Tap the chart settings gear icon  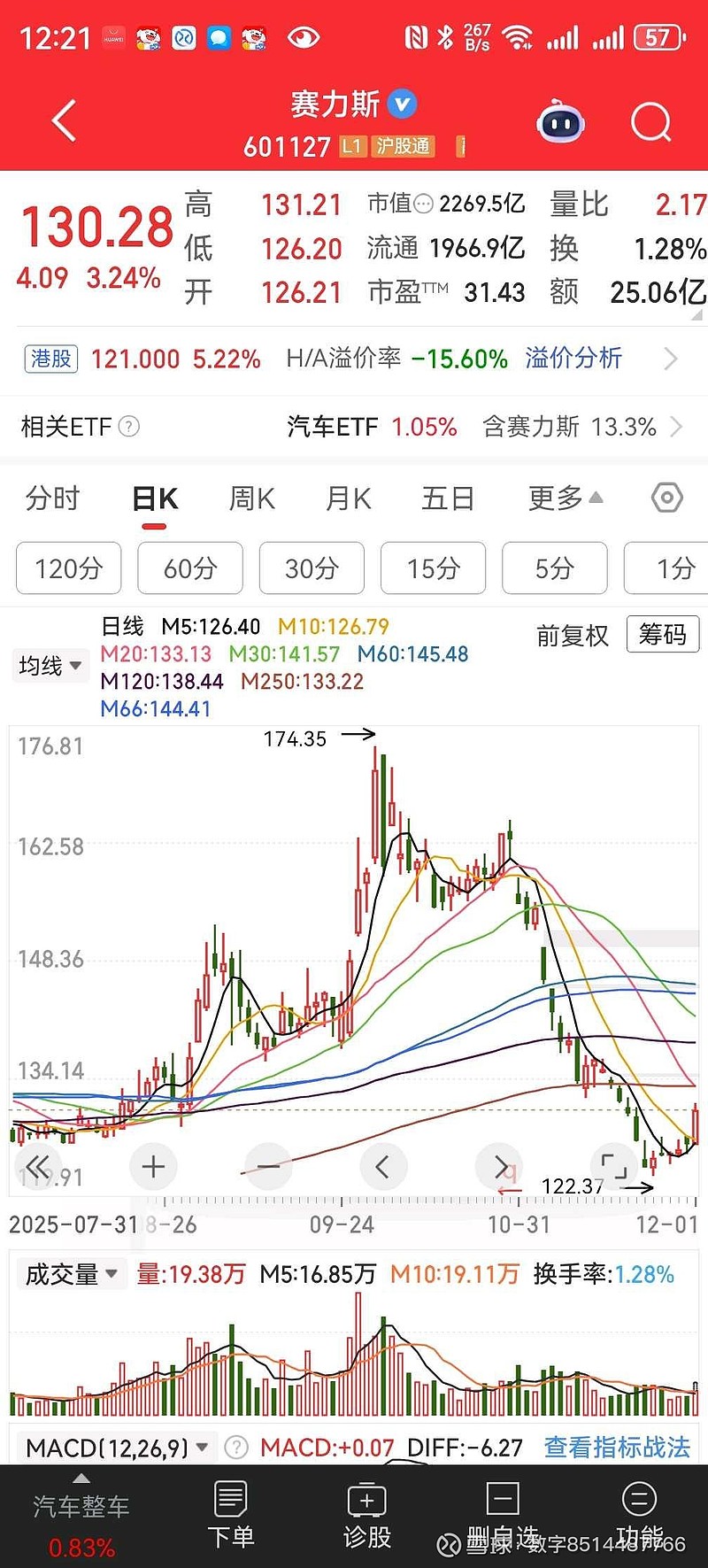666,498
